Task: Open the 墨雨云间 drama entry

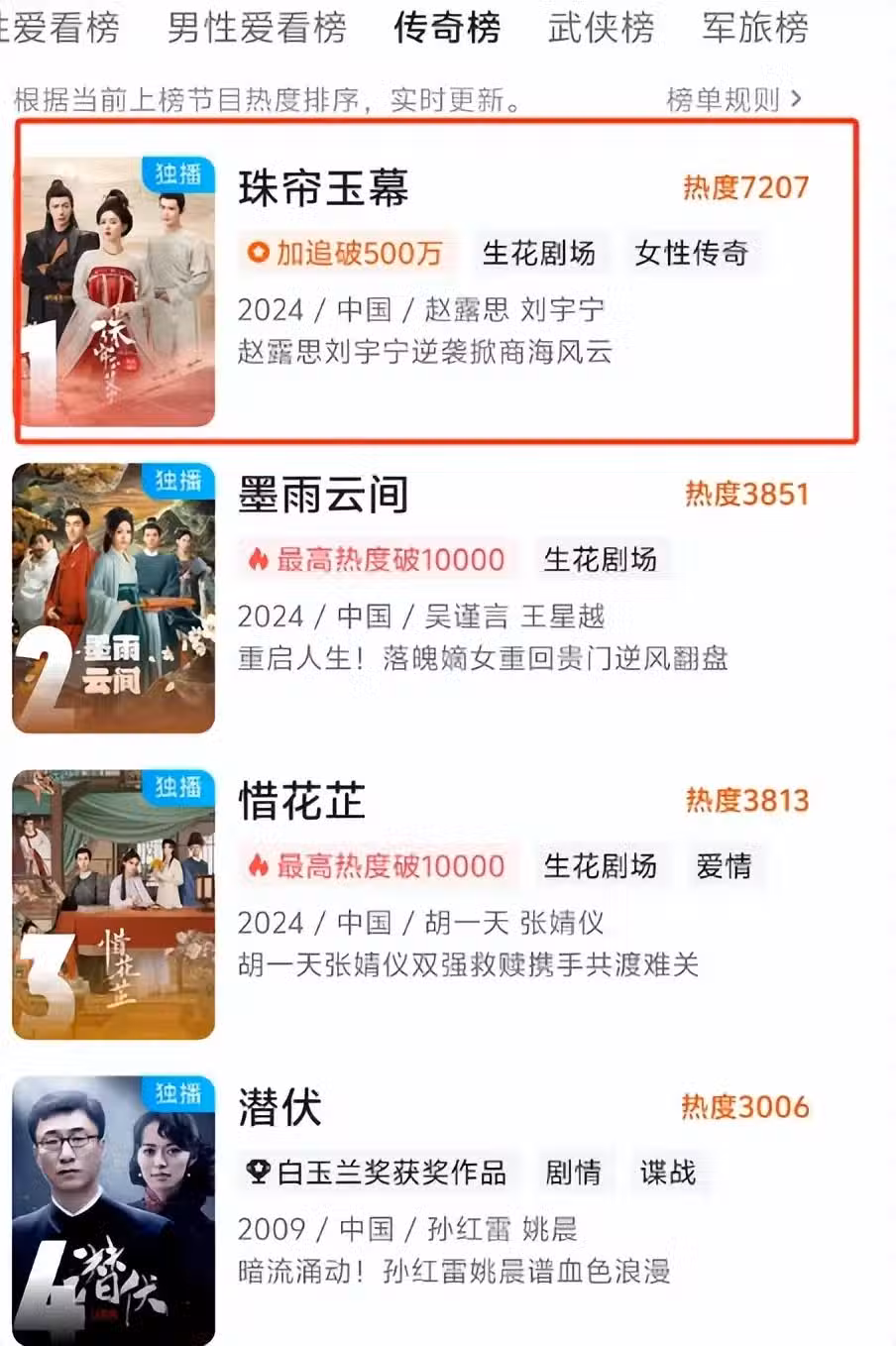Action: pos(323,495)
